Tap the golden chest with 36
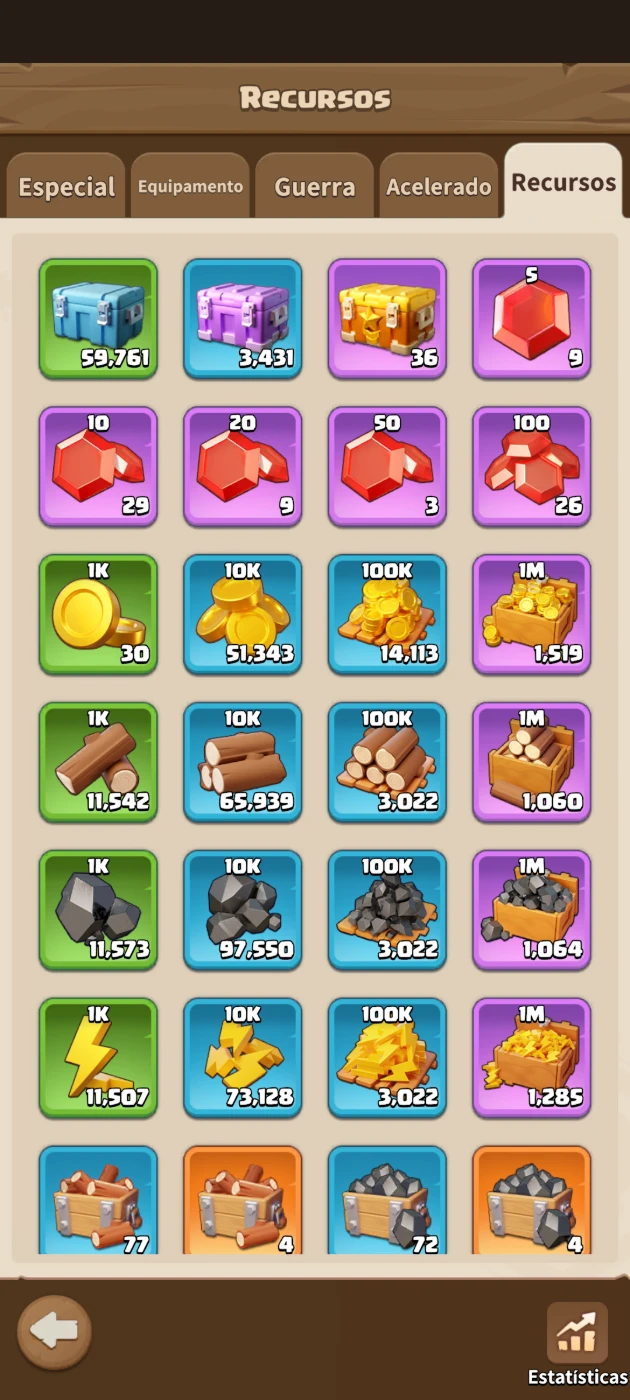Viewport: 630px width, 1400px height. coord(387,318)
